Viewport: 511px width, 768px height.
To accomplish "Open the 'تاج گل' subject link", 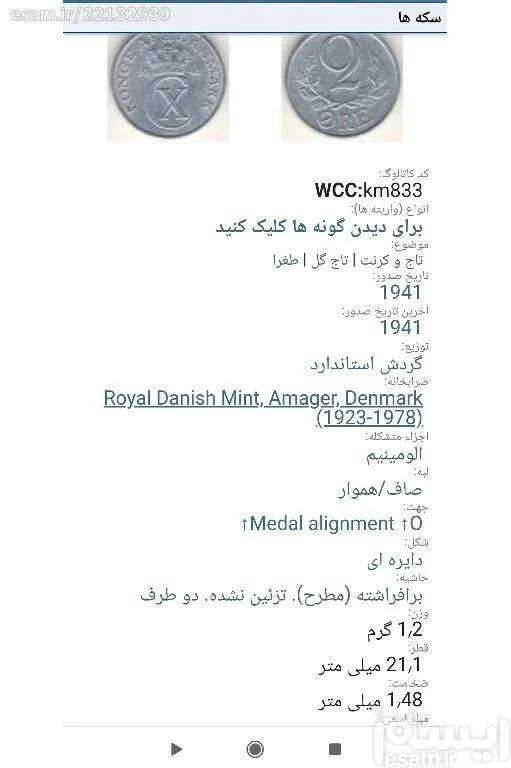I will (330, 261).
